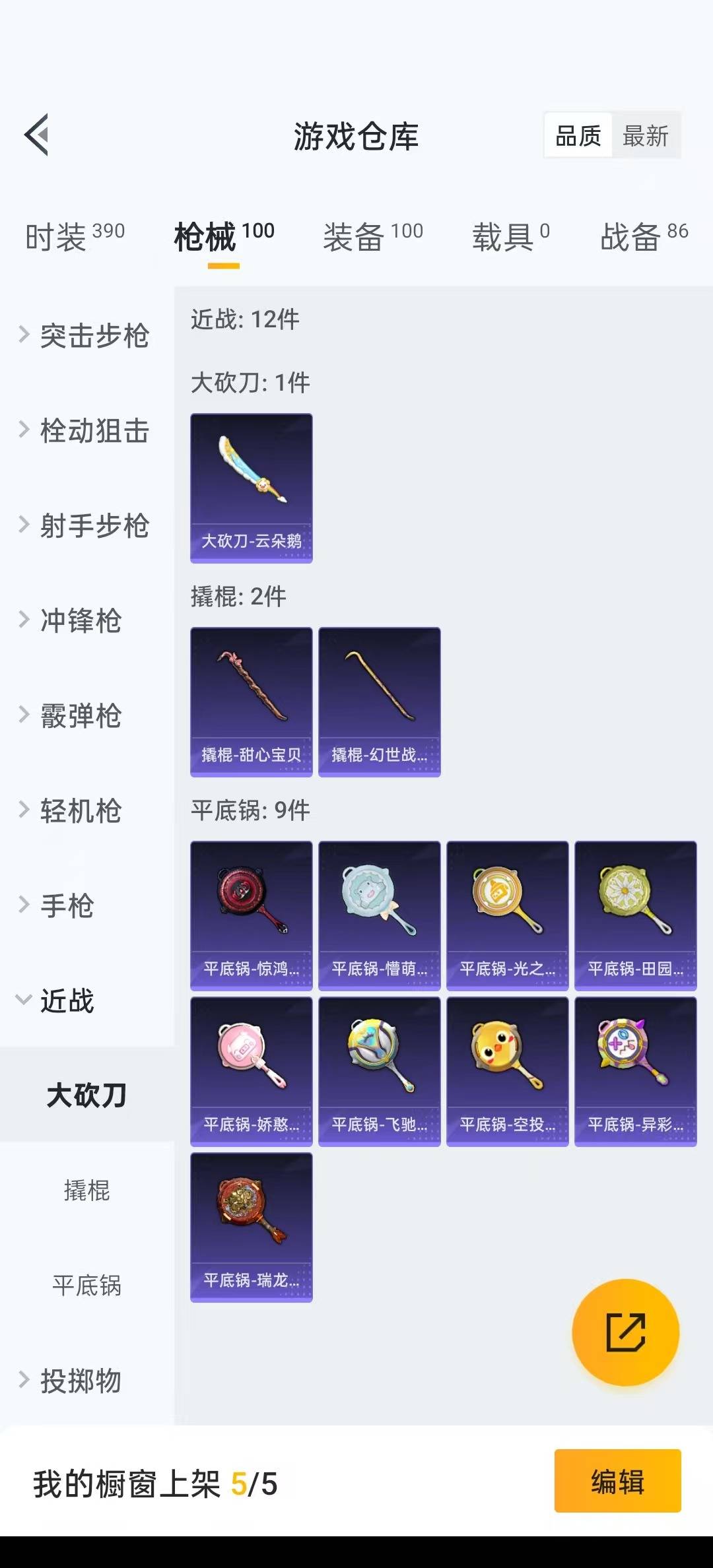Select the 撬棍 subcategory
Screen dimensions: 713x1568
[x=87, y=1191]
